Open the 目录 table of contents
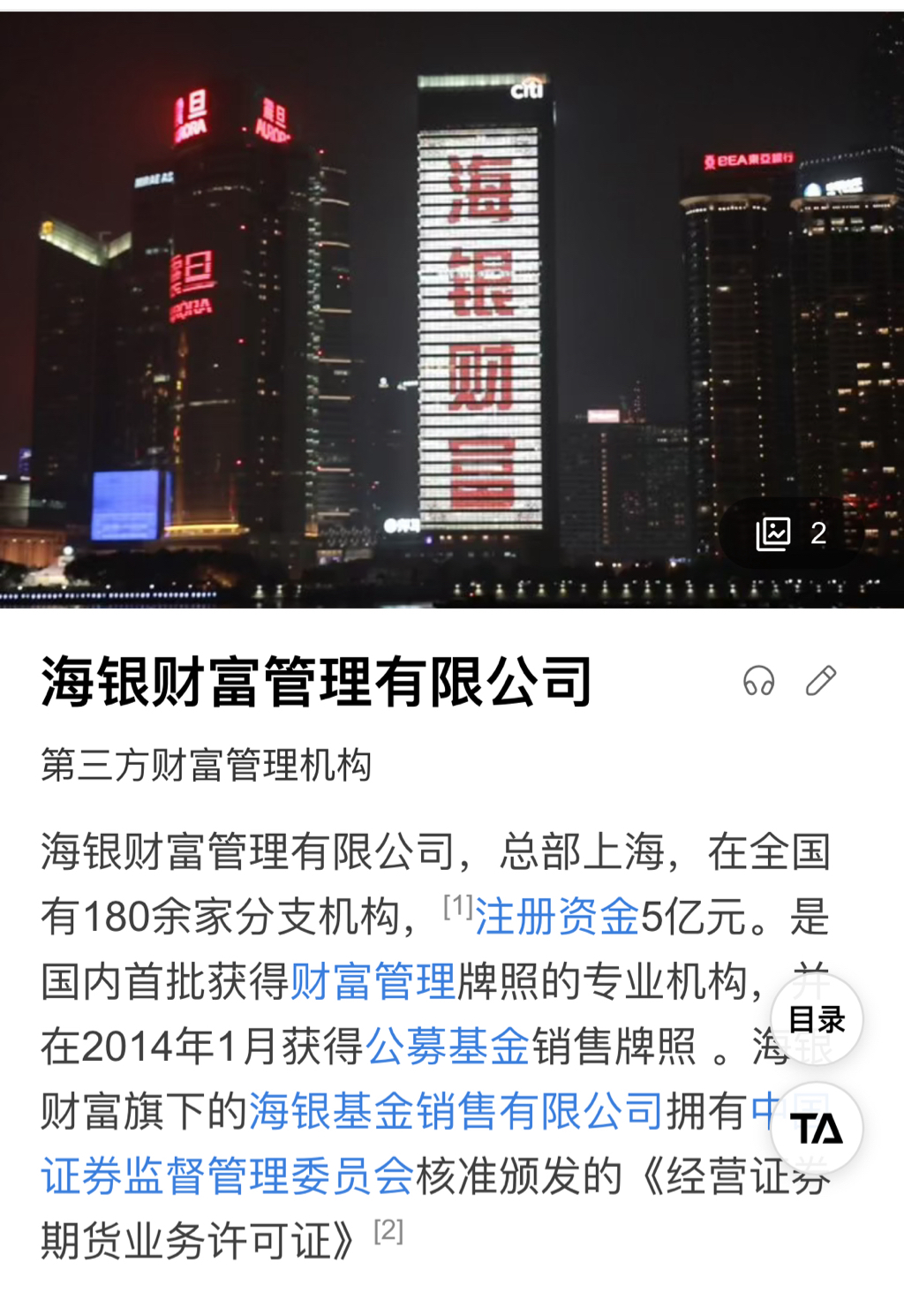 [817, 1019]
